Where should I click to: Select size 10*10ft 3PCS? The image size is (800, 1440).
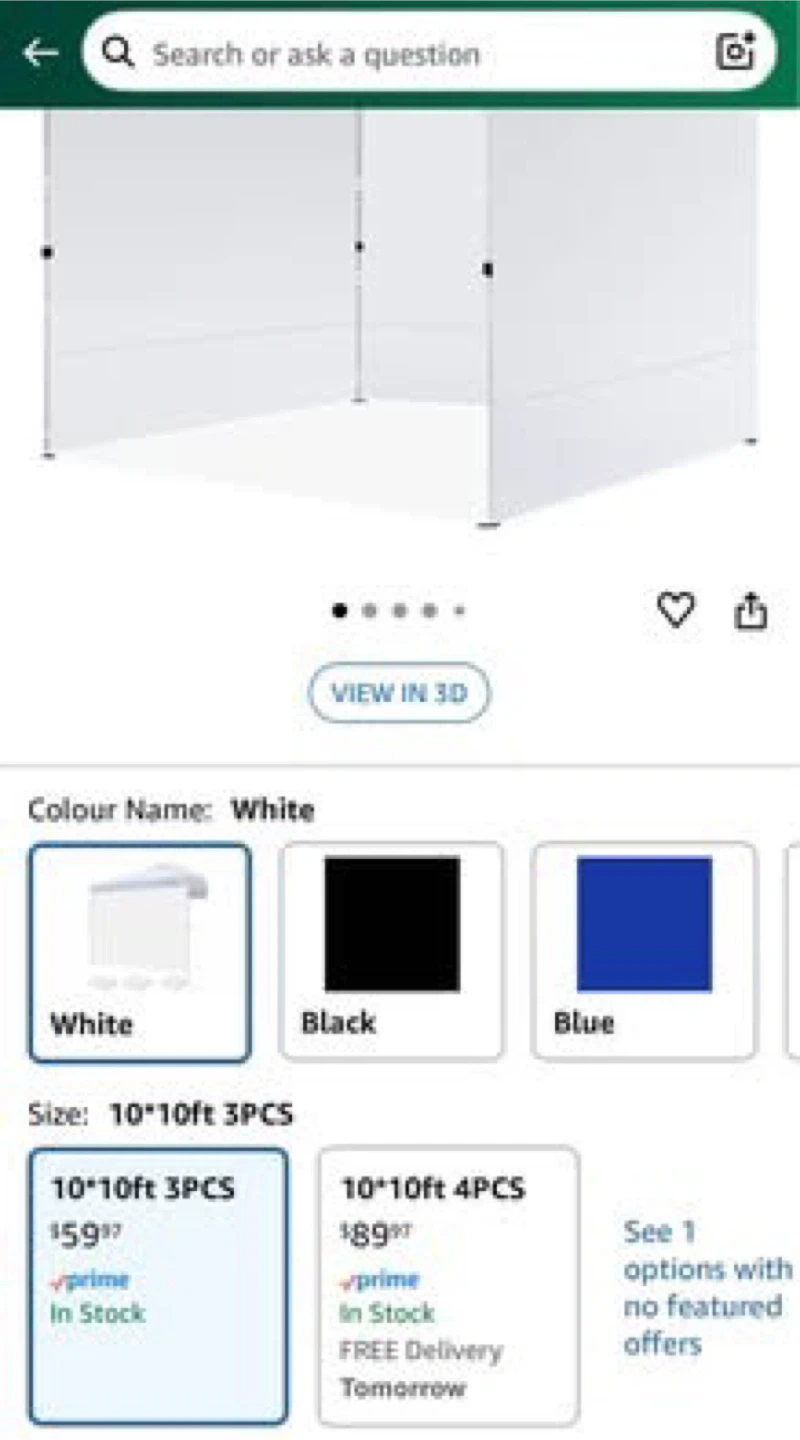click(x=158, y=1286)
